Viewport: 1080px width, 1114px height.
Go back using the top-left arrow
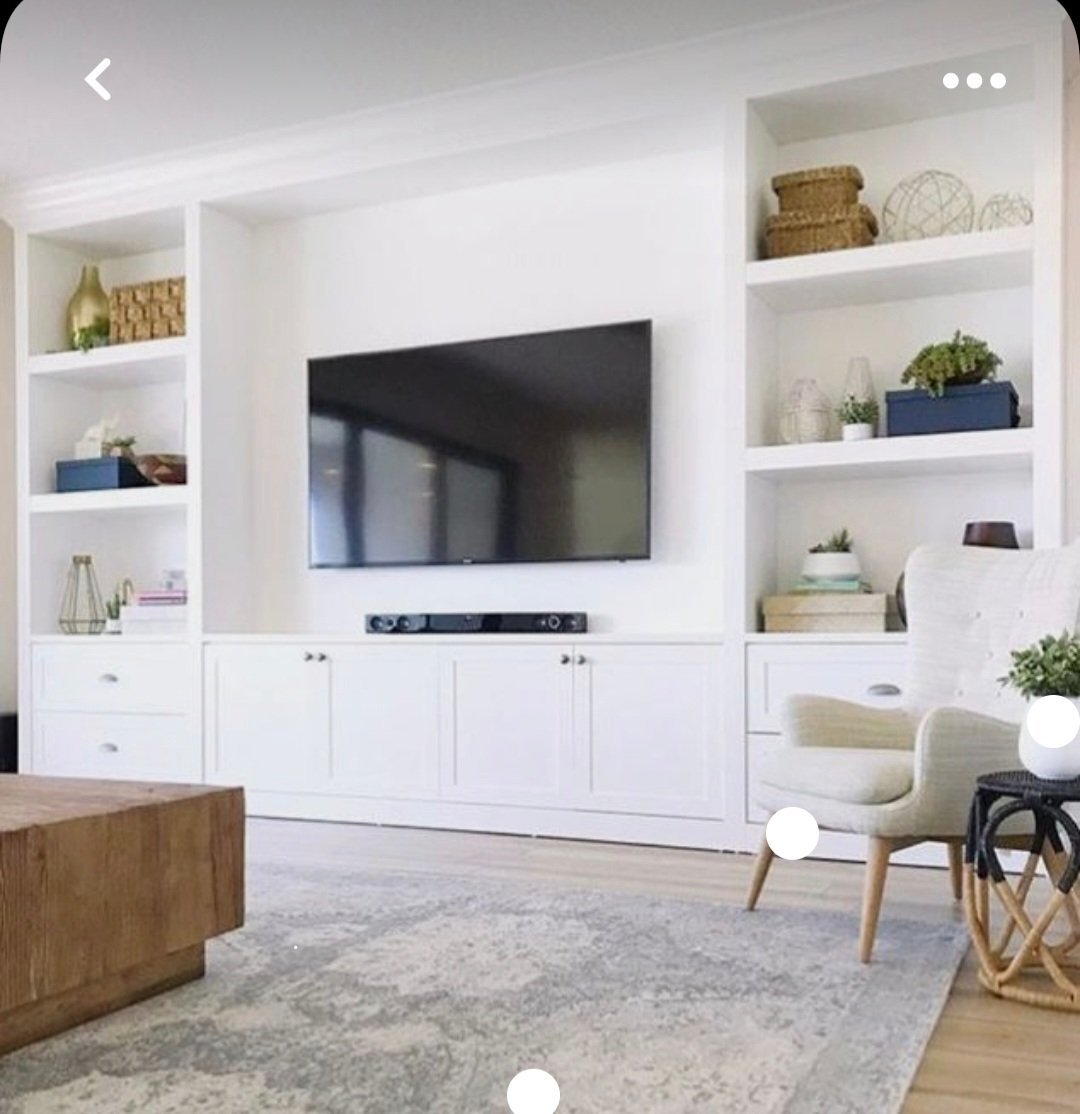coord(98,79)
